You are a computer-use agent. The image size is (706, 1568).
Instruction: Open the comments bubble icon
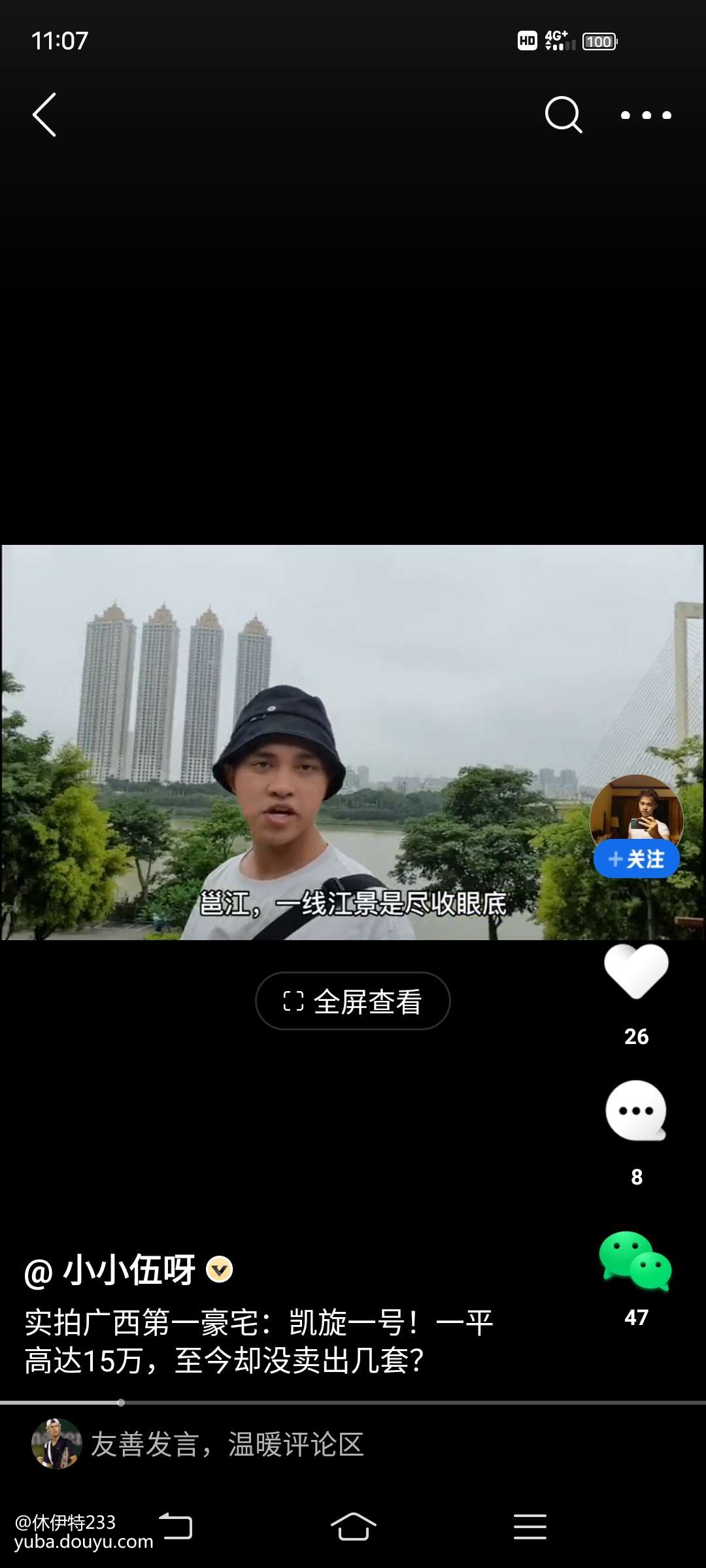tap(636, 1111)
